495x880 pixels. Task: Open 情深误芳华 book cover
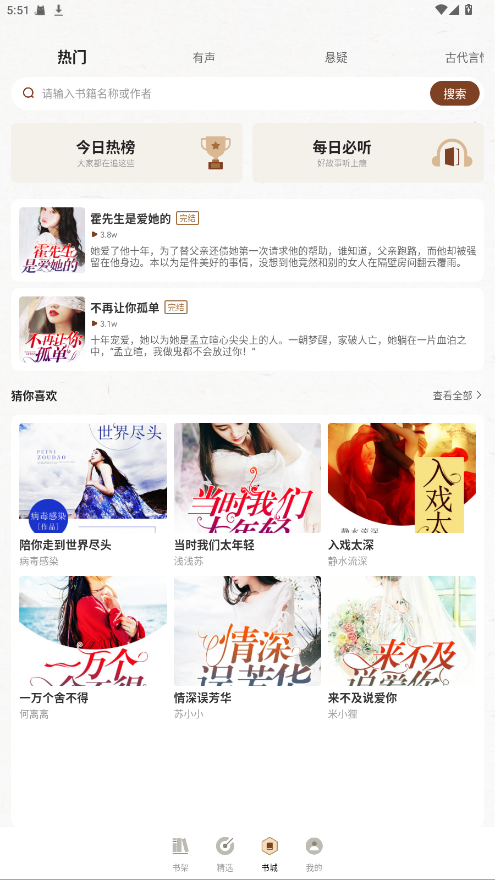248,631
